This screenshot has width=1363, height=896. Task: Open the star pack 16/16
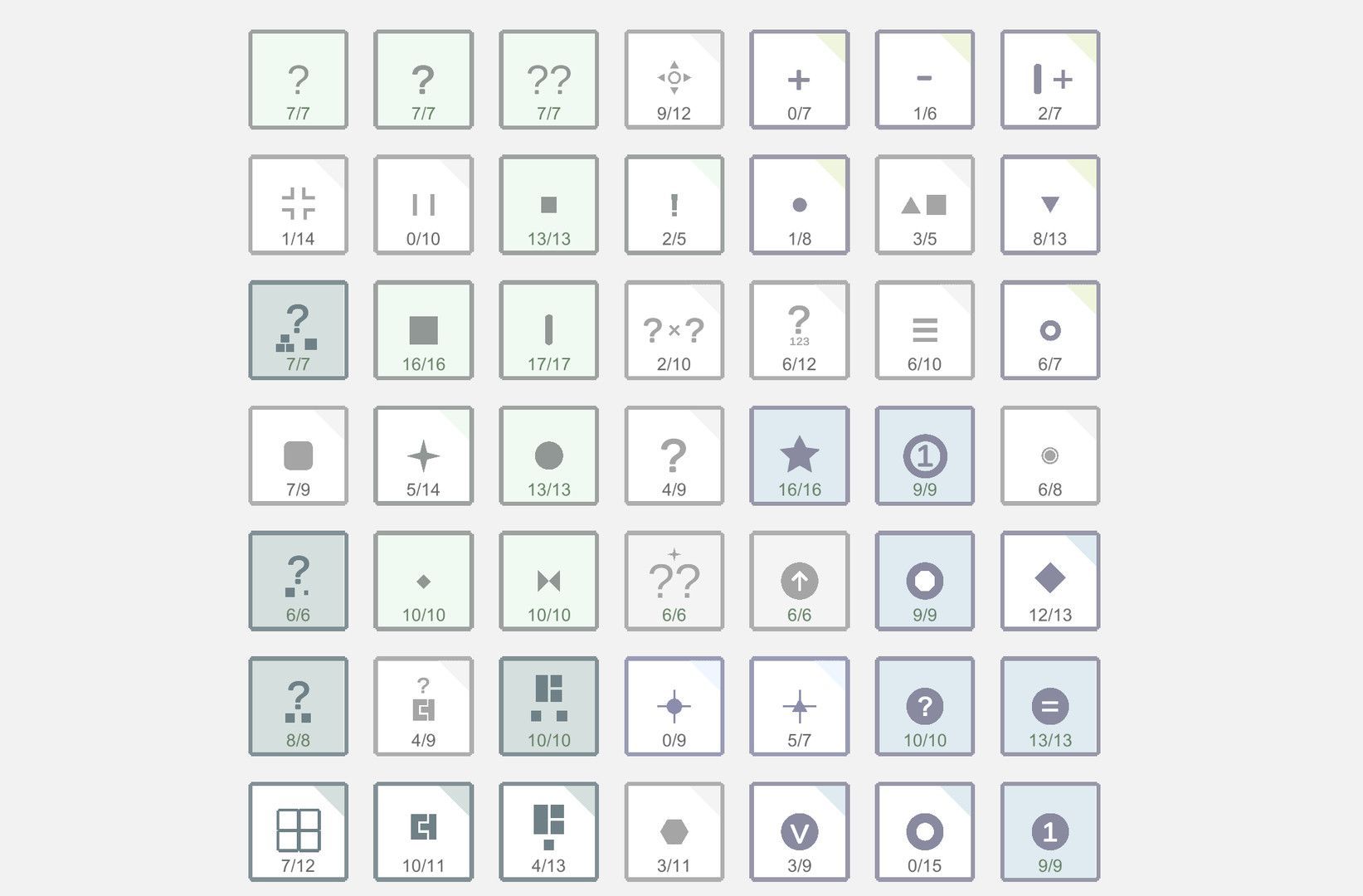799,455
